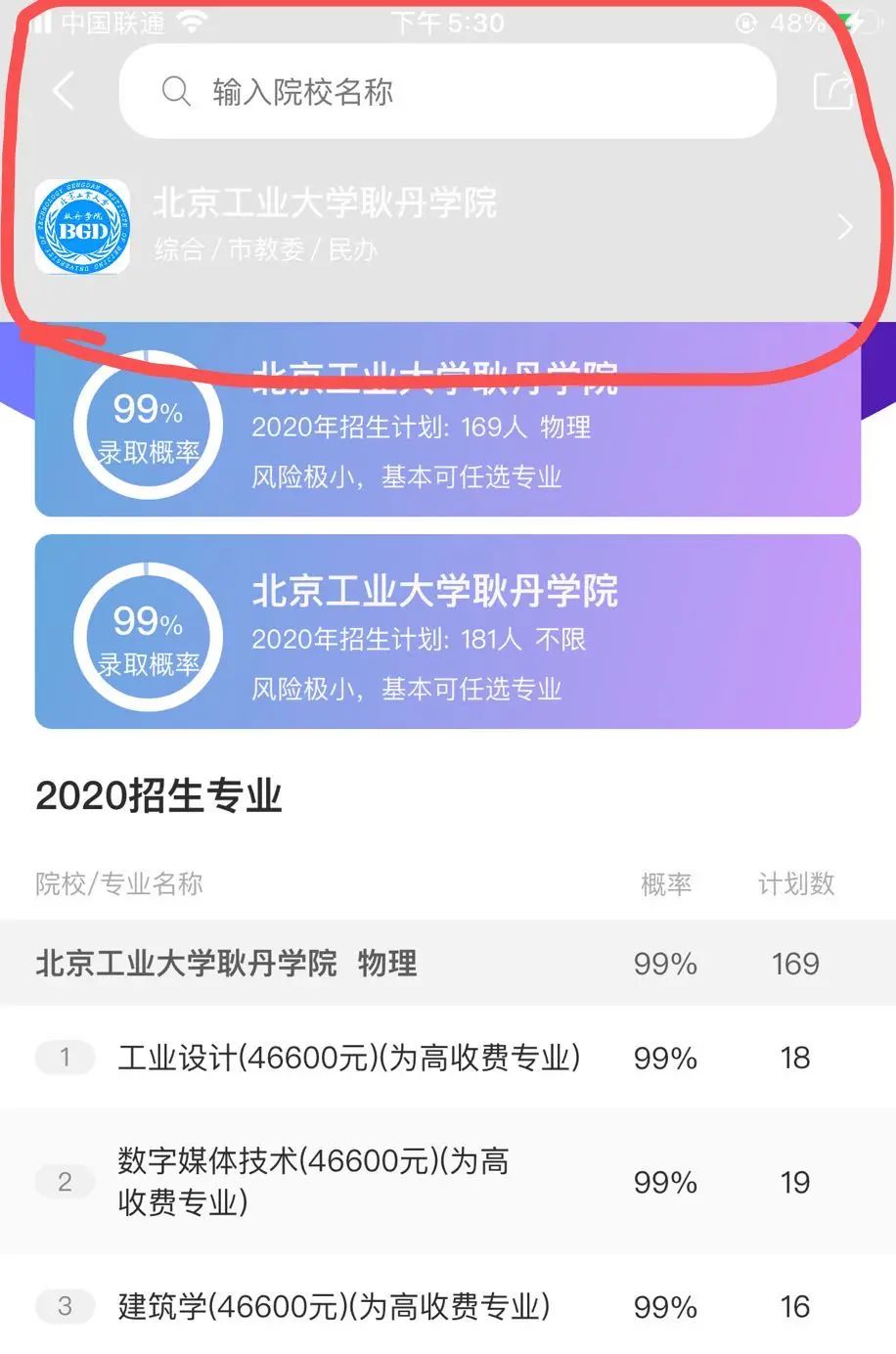Open the 概率 column header
Screen dimensions: 896x1354
click(668, 884)
